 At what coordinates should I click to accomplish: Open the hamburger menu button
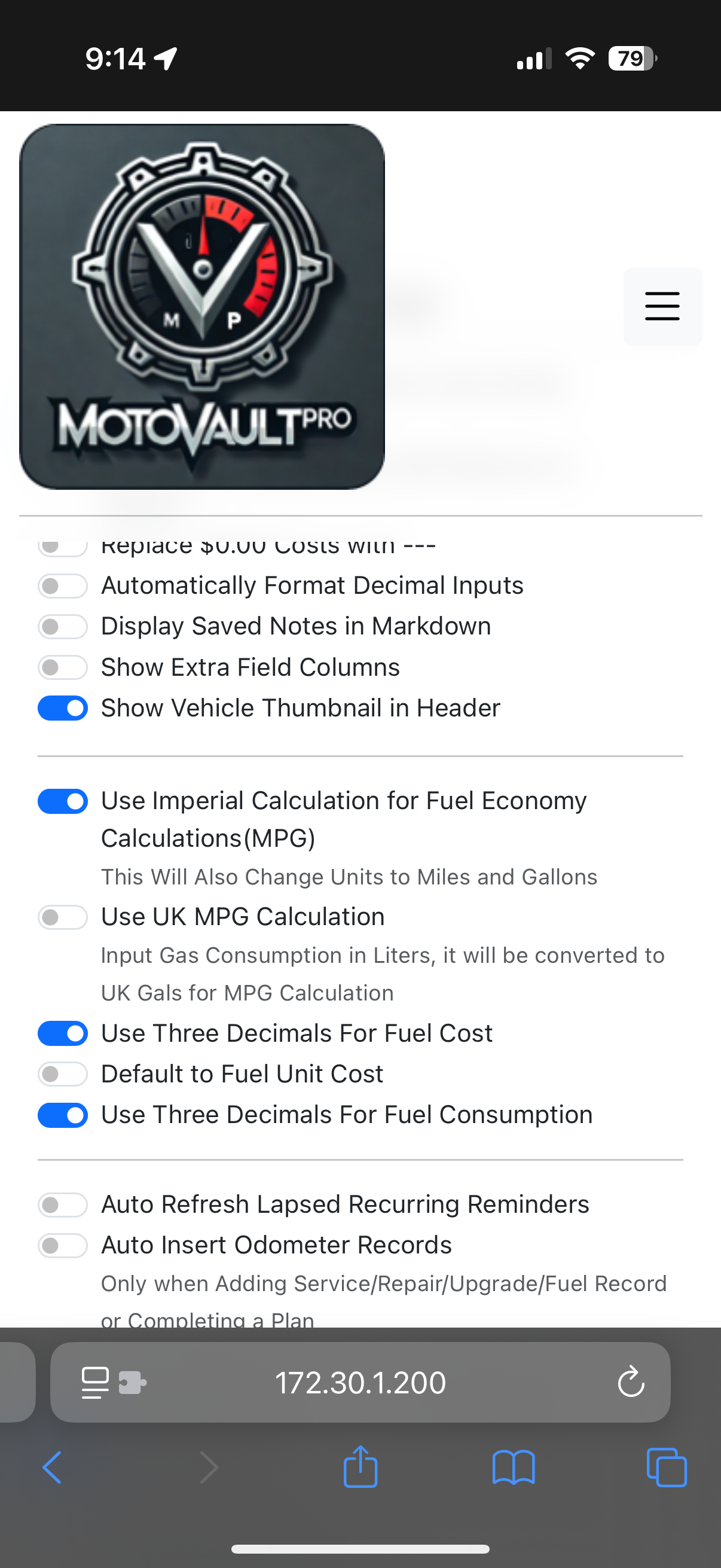click(662, 306)
